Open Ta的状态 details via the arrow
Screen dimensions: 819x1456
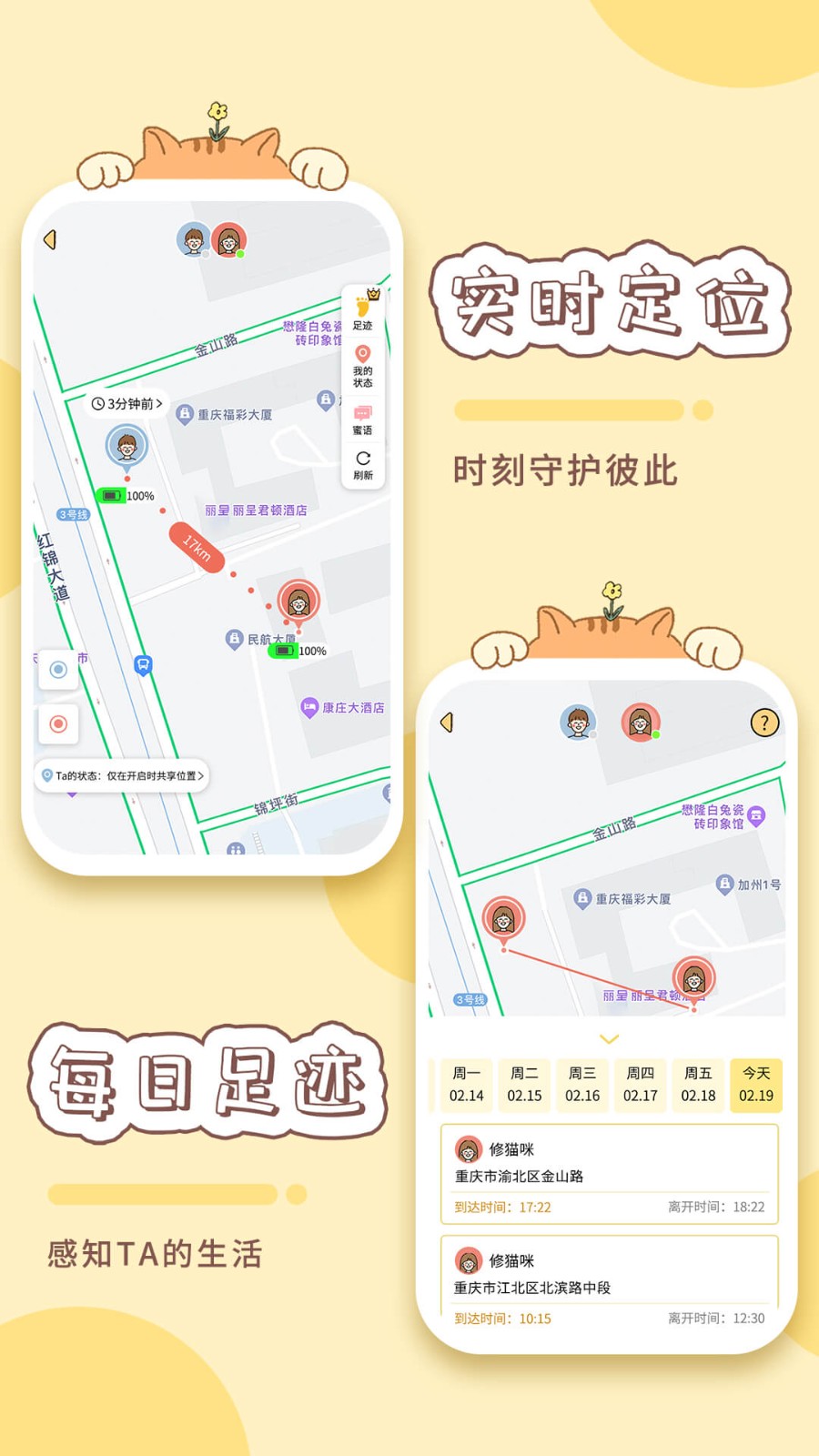[x=202, y=777]
